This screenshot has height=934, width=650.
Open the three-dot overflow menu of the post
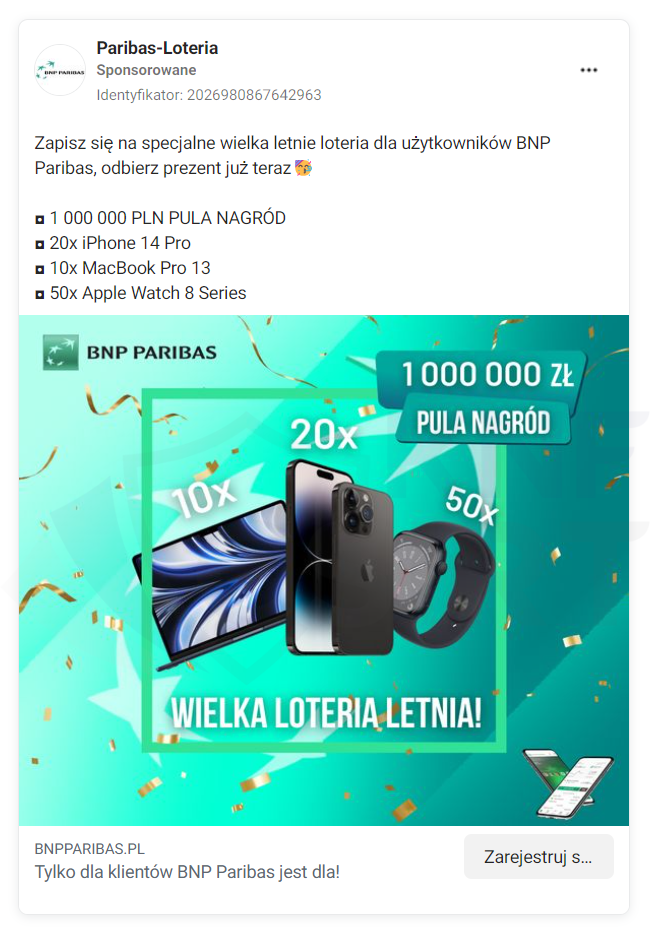click(589, 70)
